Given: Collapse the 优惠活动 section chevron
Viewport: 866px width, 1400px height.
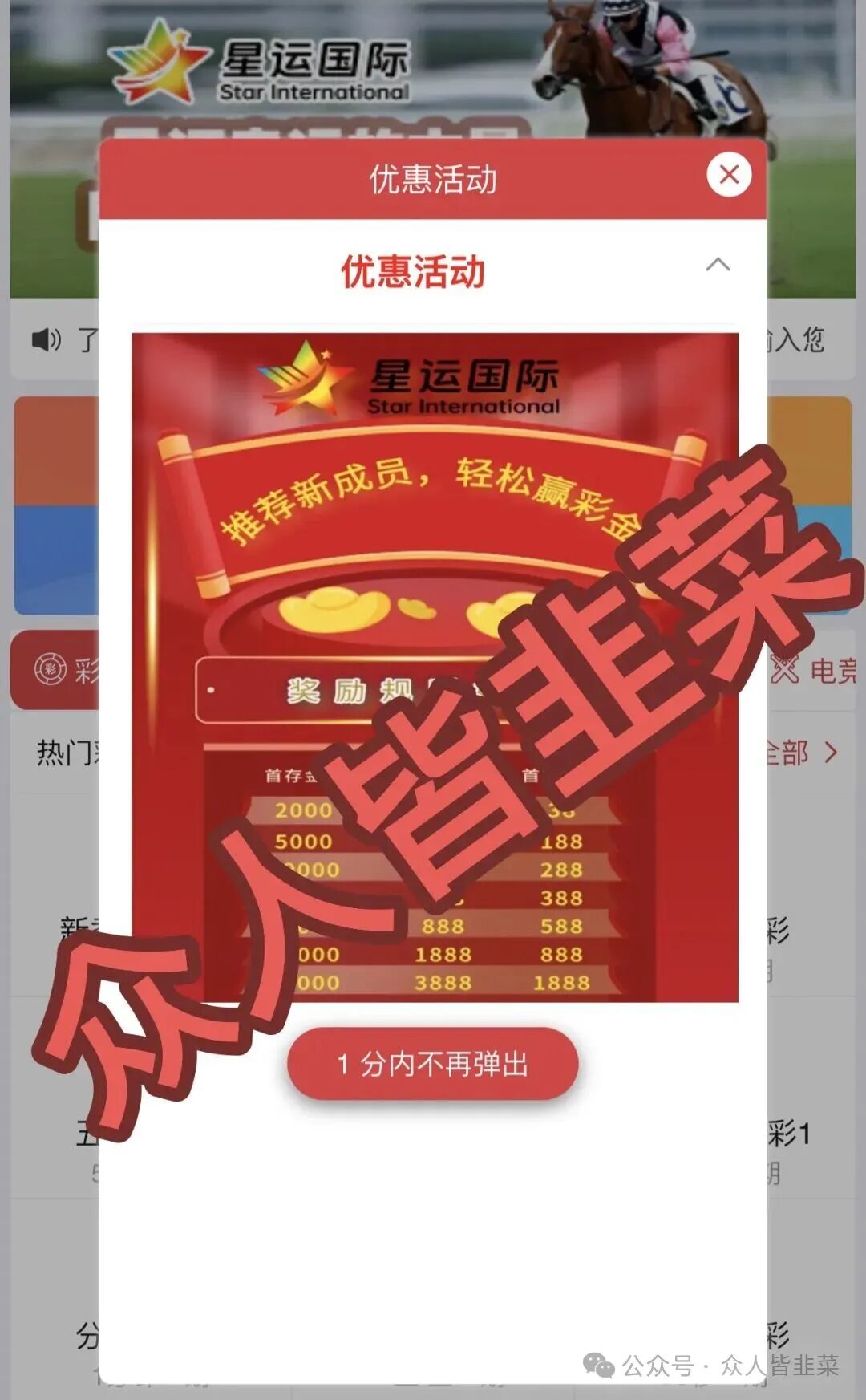Looking at the screenshot, I should pos(719,265).
